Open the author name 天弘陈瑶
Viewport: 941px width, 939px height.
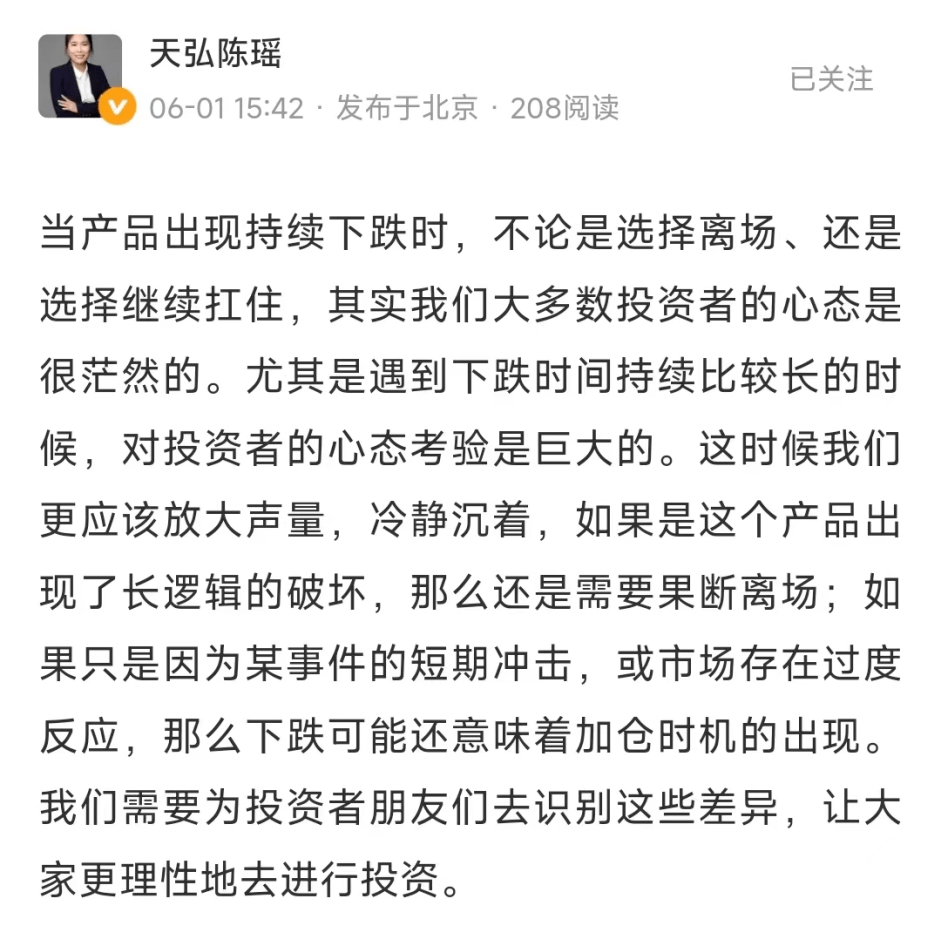tap(215, 54)
